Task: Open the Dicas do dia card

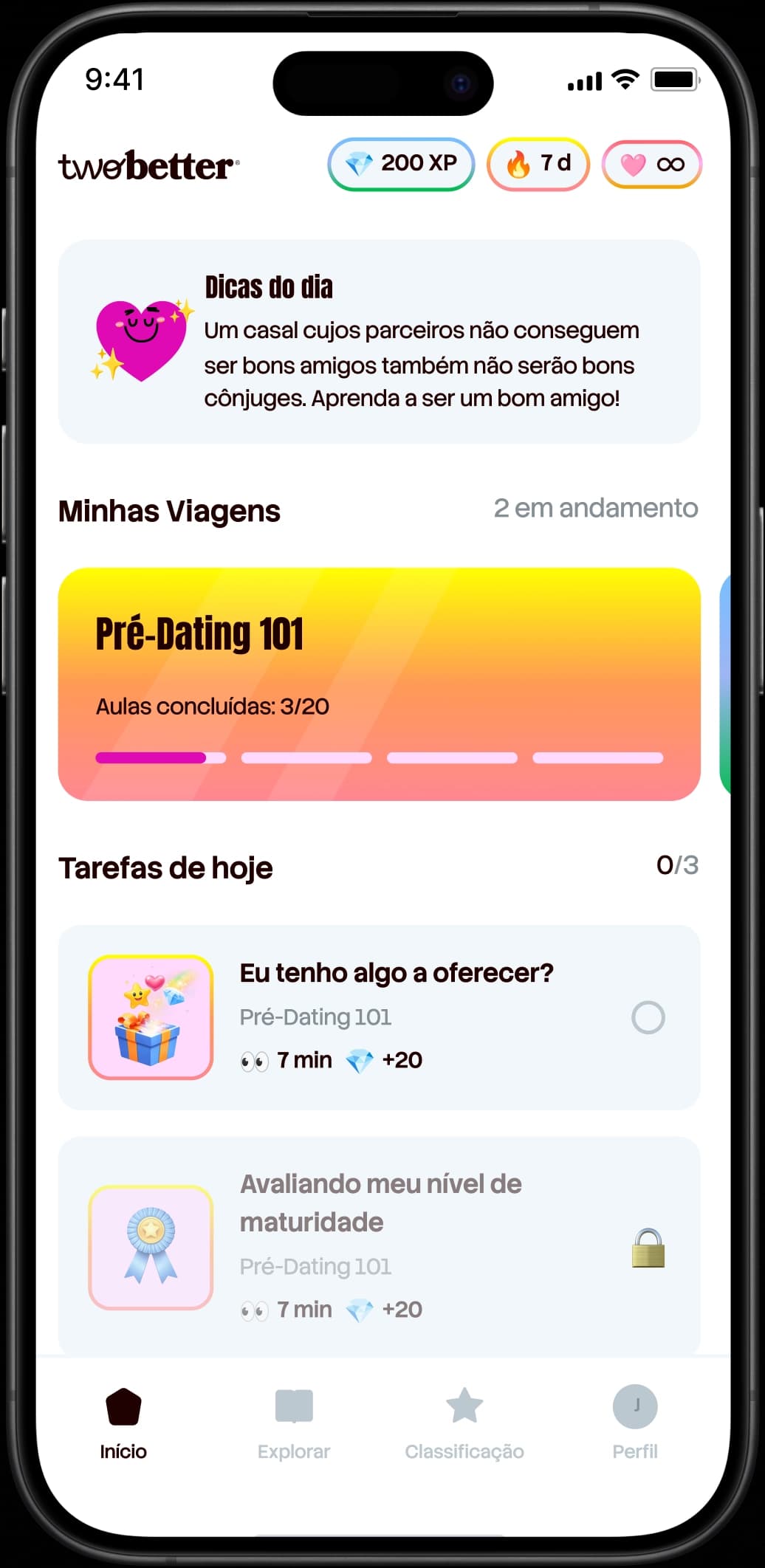Action: (379, 341)
